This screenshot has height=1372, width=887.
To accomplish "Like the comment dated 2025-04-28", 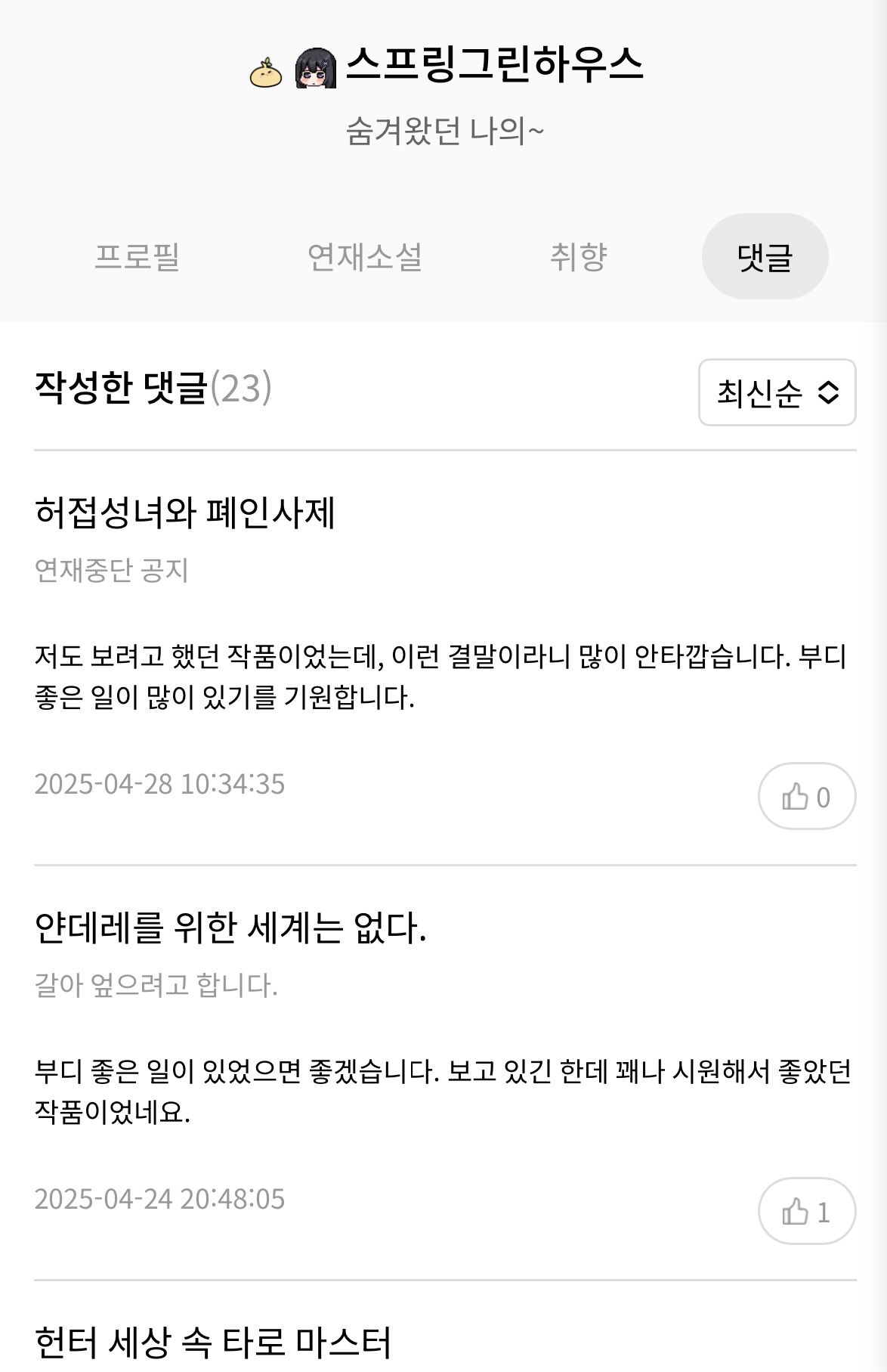I will [806, 797].
